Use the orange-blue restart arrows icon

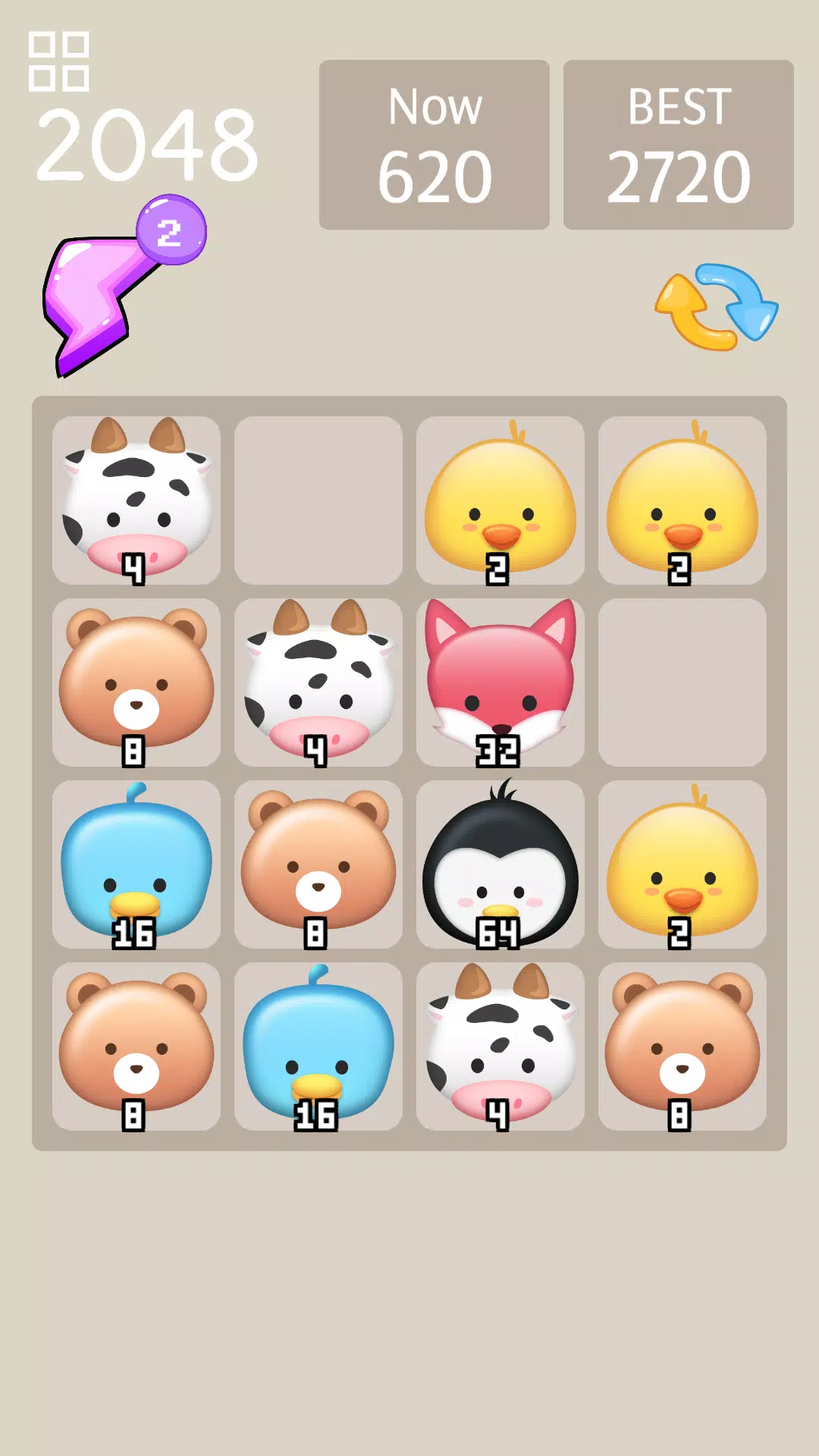click(x=716, y=306)
